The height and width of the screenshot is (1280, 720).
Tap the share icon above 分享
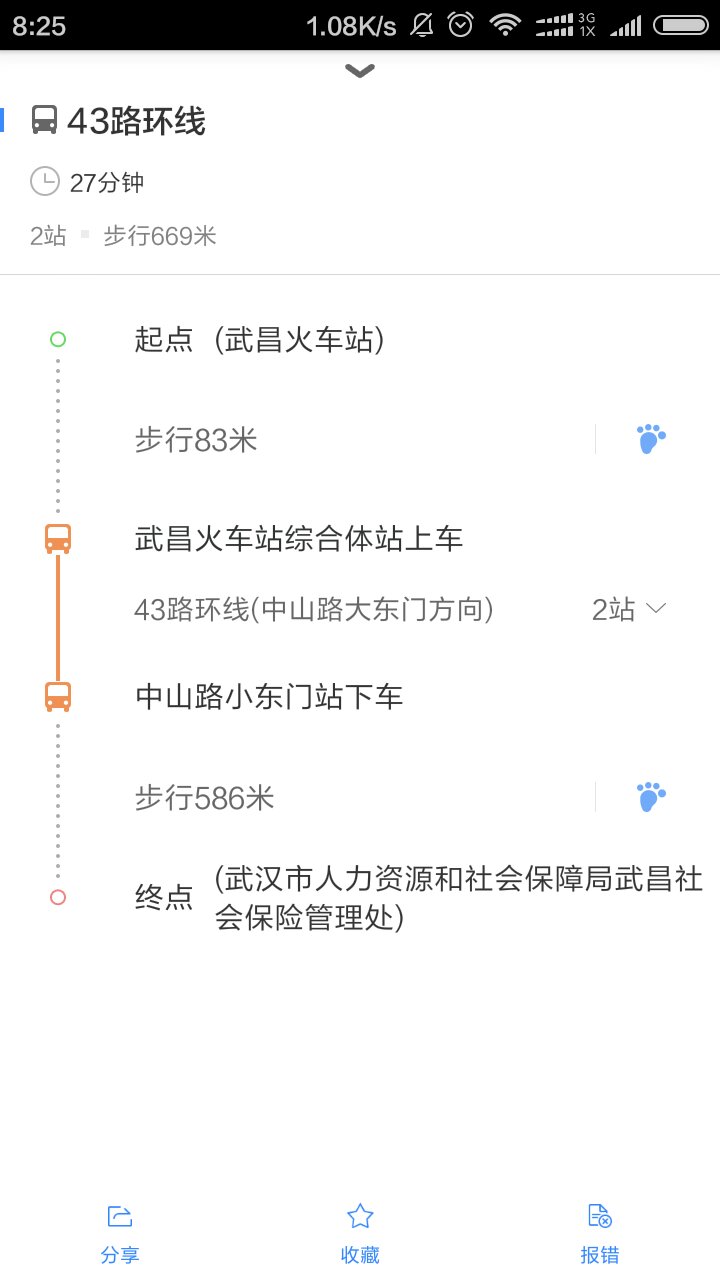(120, 1215)
